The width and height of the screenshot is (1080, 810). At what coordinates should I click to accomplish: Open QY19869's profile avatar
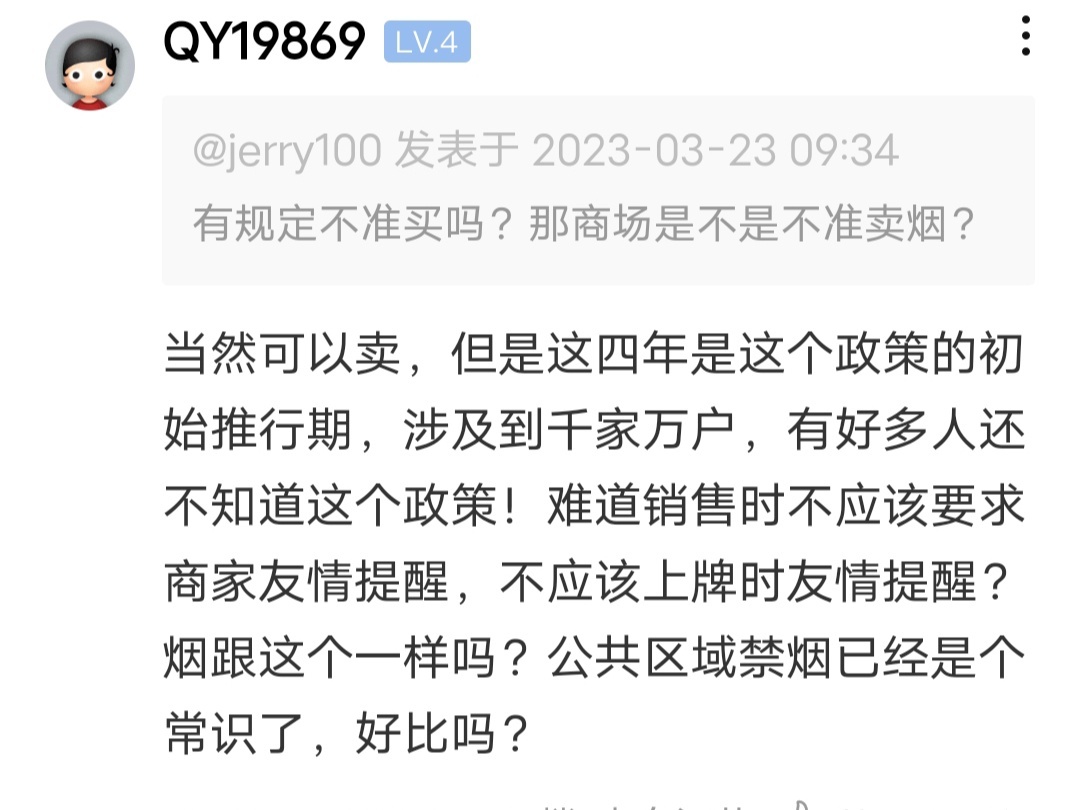click(90, 66)
